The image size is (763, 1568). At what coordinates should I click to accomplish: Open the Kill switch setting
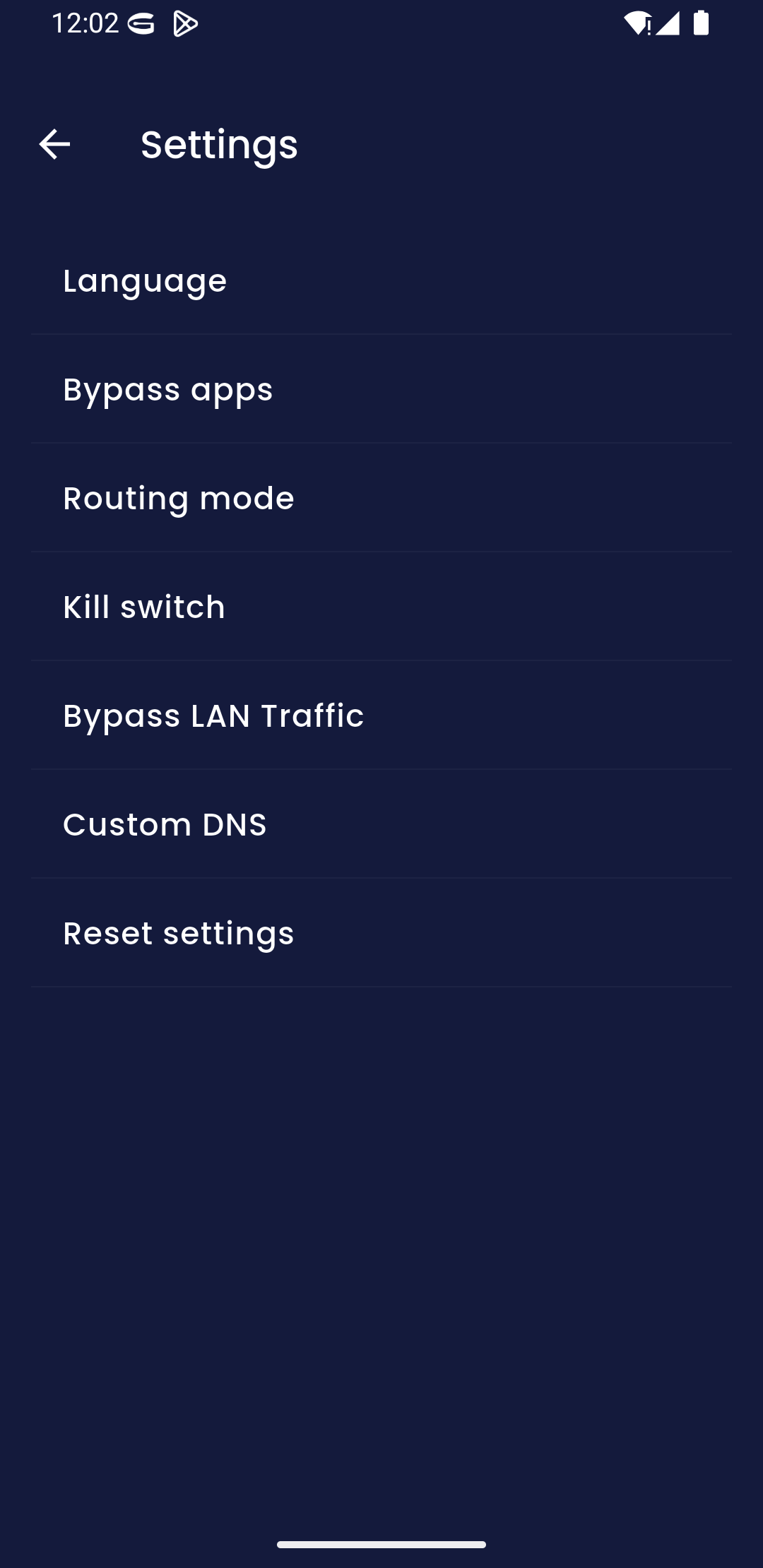pyautogui.click(x=144, y=607)
